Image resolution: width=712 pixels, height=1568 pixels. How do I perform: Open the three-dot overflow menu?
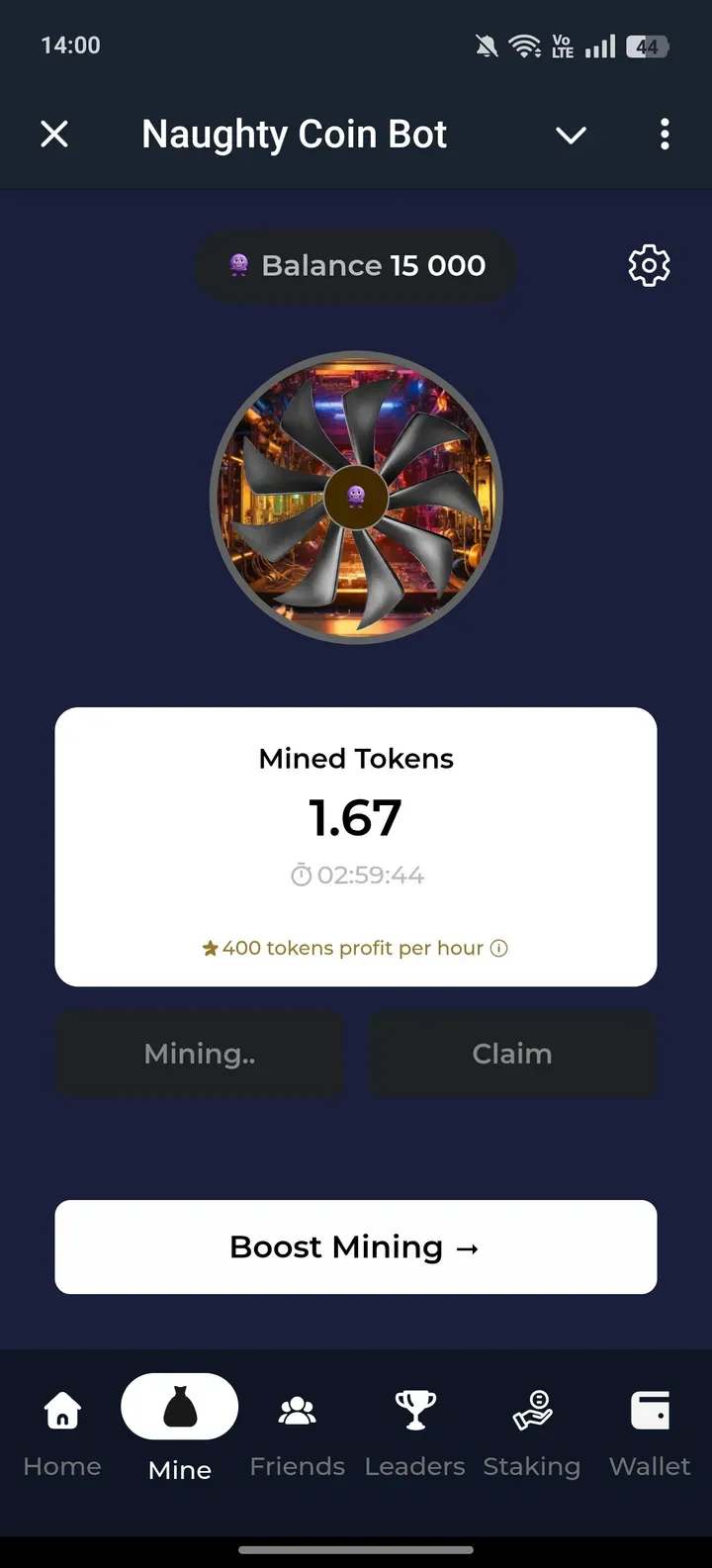tap(665, 135)
